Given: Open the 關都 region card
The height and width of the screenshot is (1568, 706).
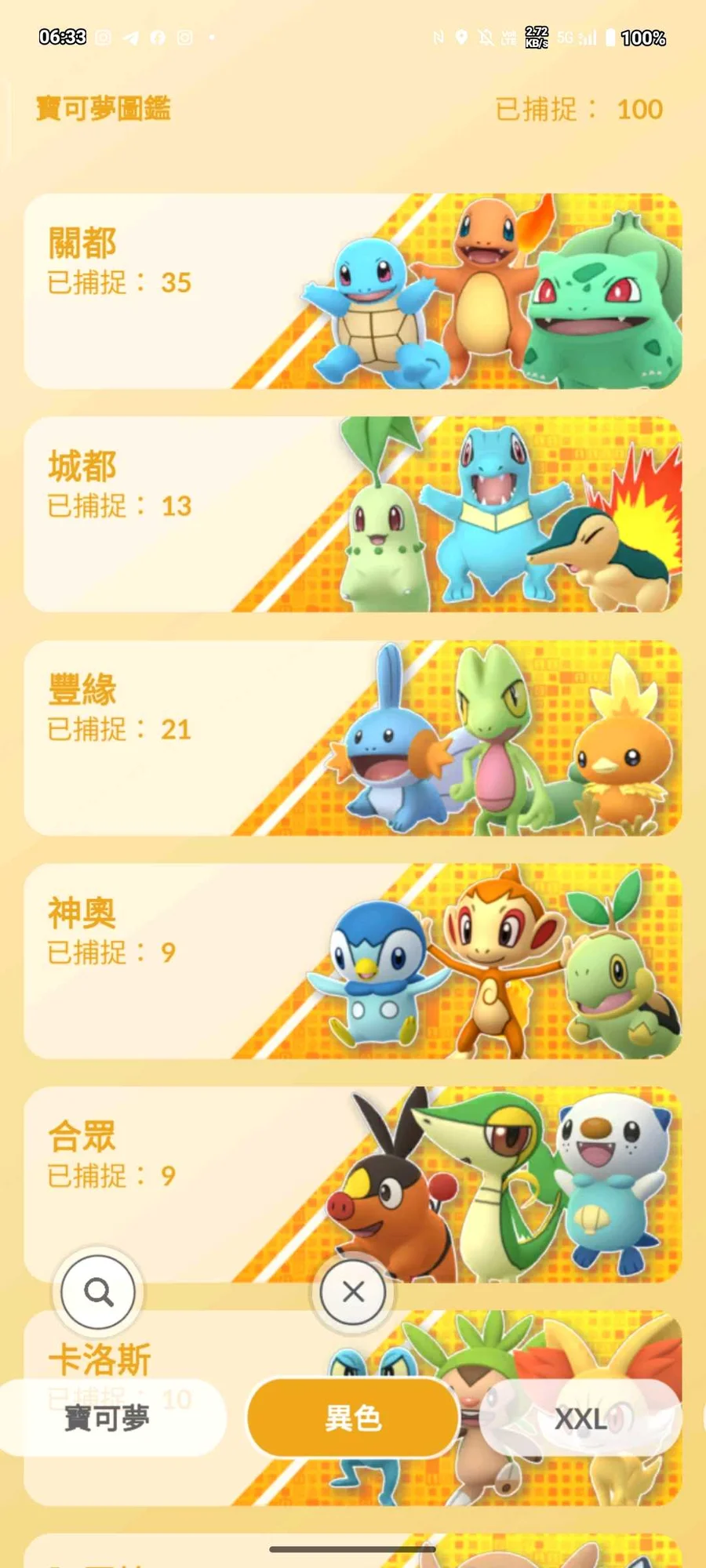Looking at the screenshot, I should pos(353,291).
